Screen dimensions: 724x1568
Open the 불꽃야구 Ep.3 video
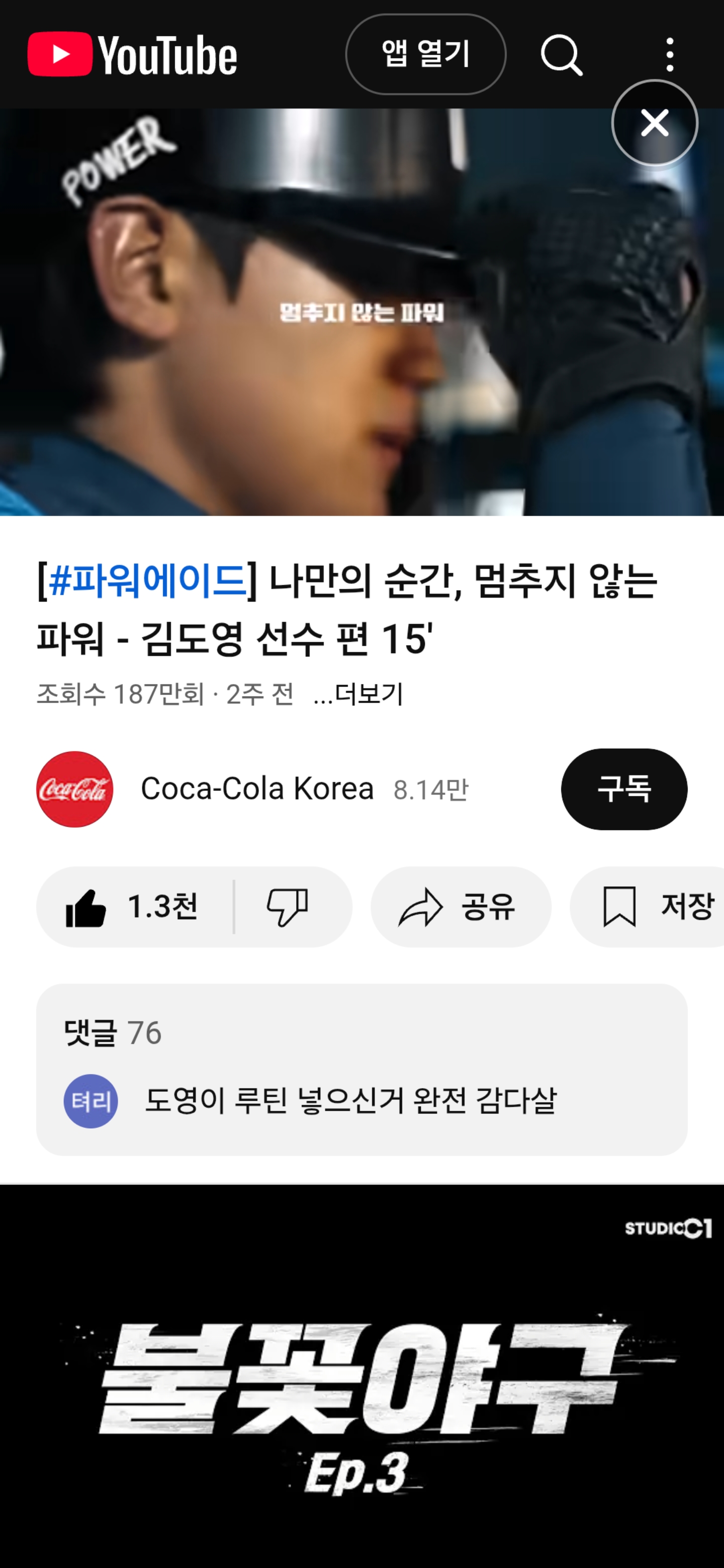pos(361,1376)
